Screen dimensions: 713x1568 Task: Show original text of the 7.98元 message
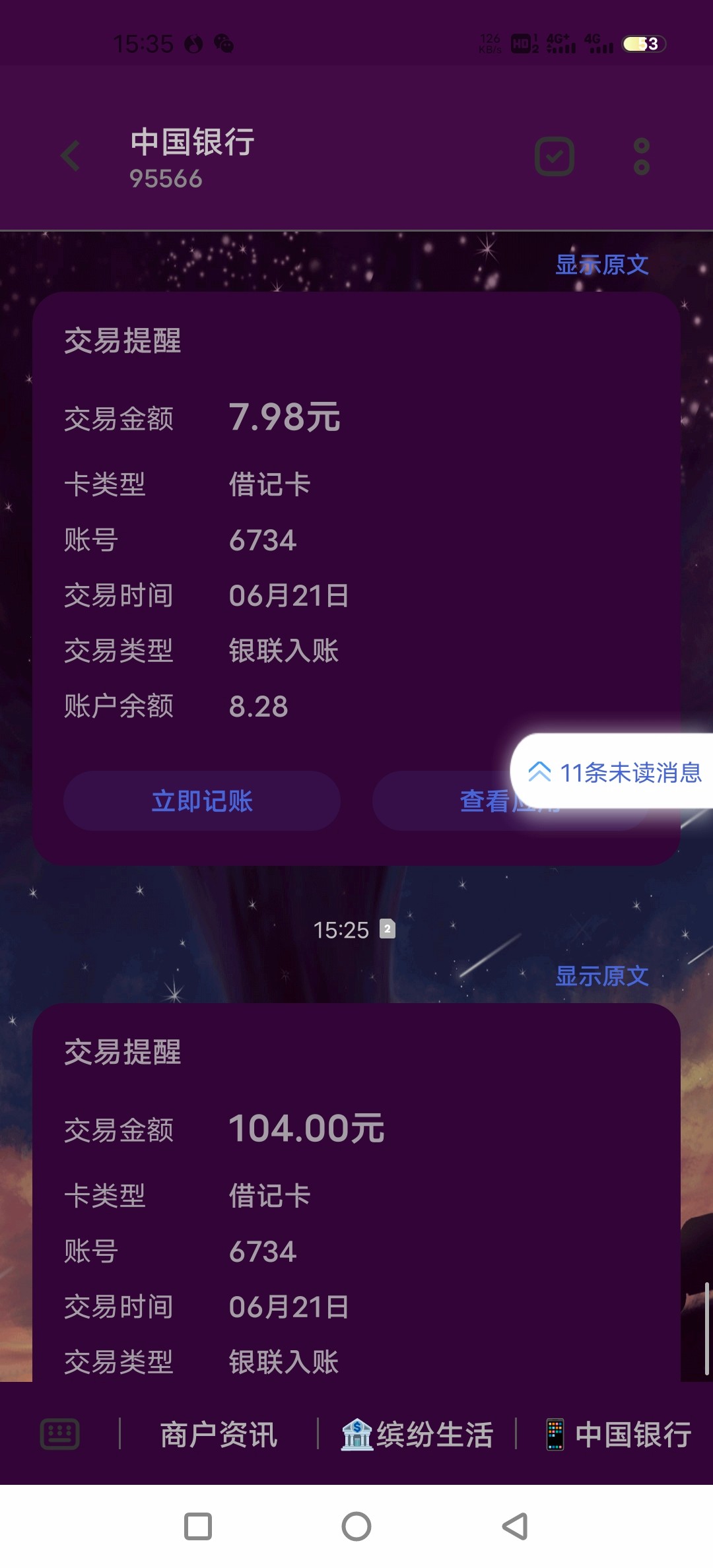[601, 265]
